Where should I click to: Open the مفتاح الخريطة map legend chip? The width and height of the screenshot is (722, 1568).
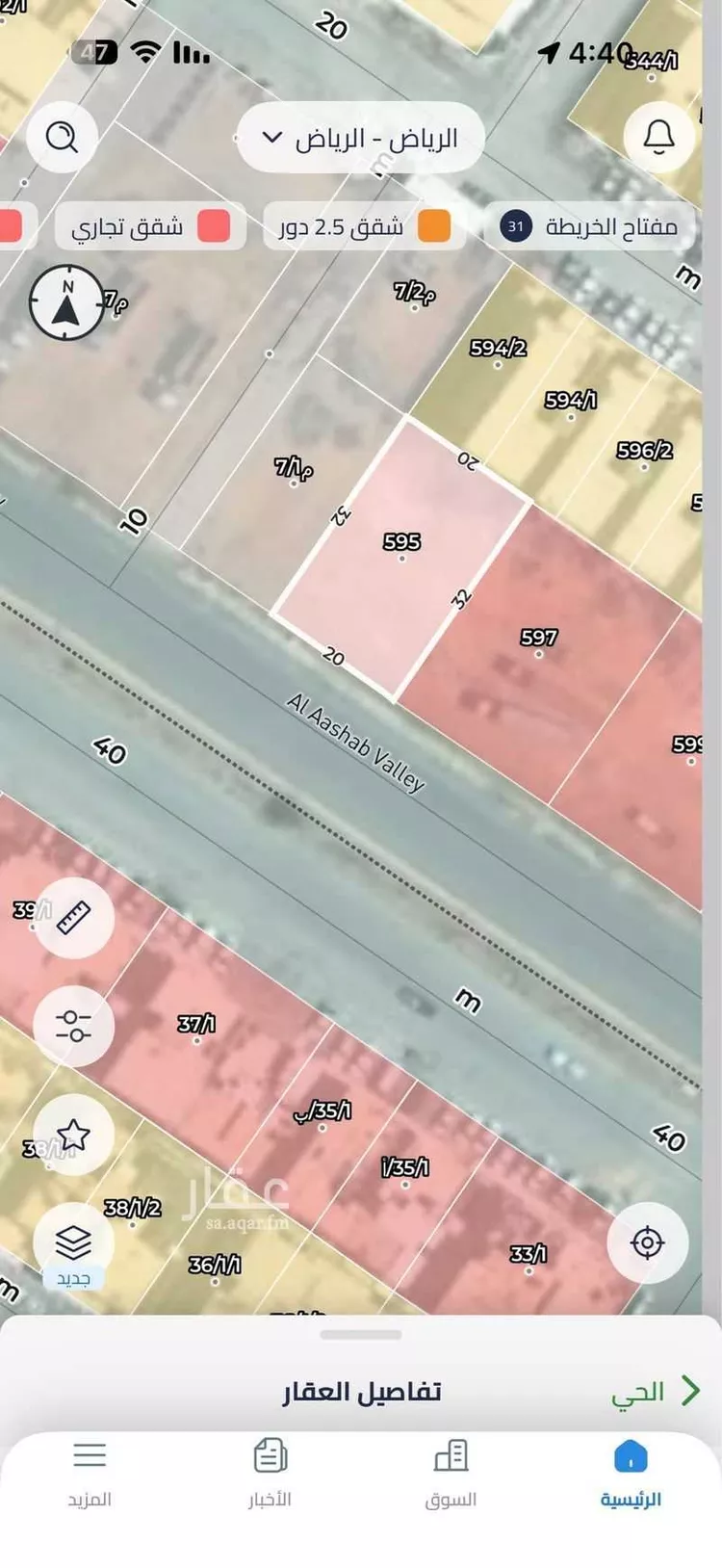tap(589, 227)
